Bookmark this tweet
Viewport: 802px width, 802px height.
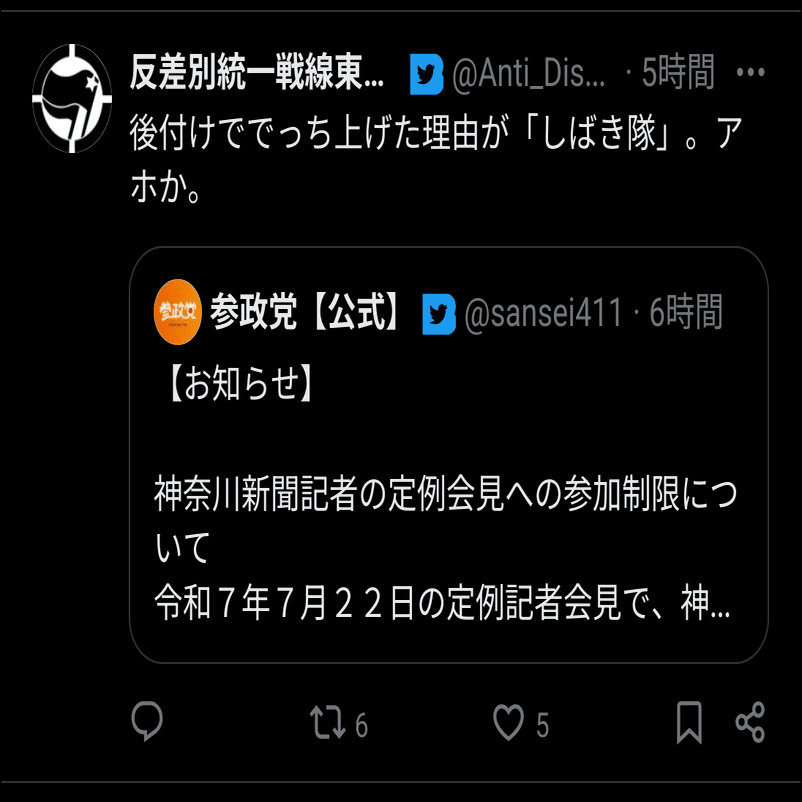pos(689,723)
